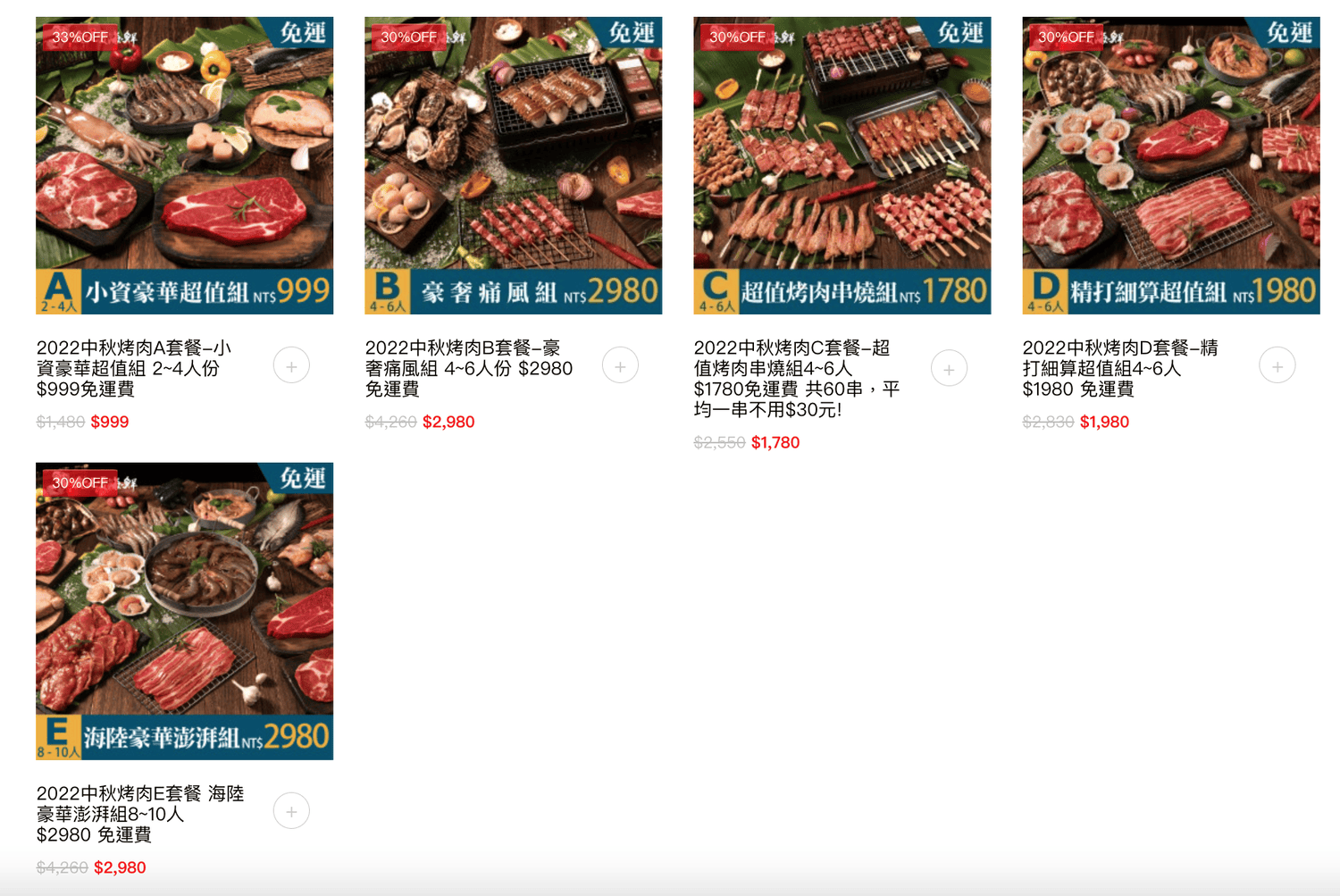The width and height of the screenshot is (1340, 896).
Task: Open the A套餐 小資豪華超值組 product image
Action: [184, 165]
